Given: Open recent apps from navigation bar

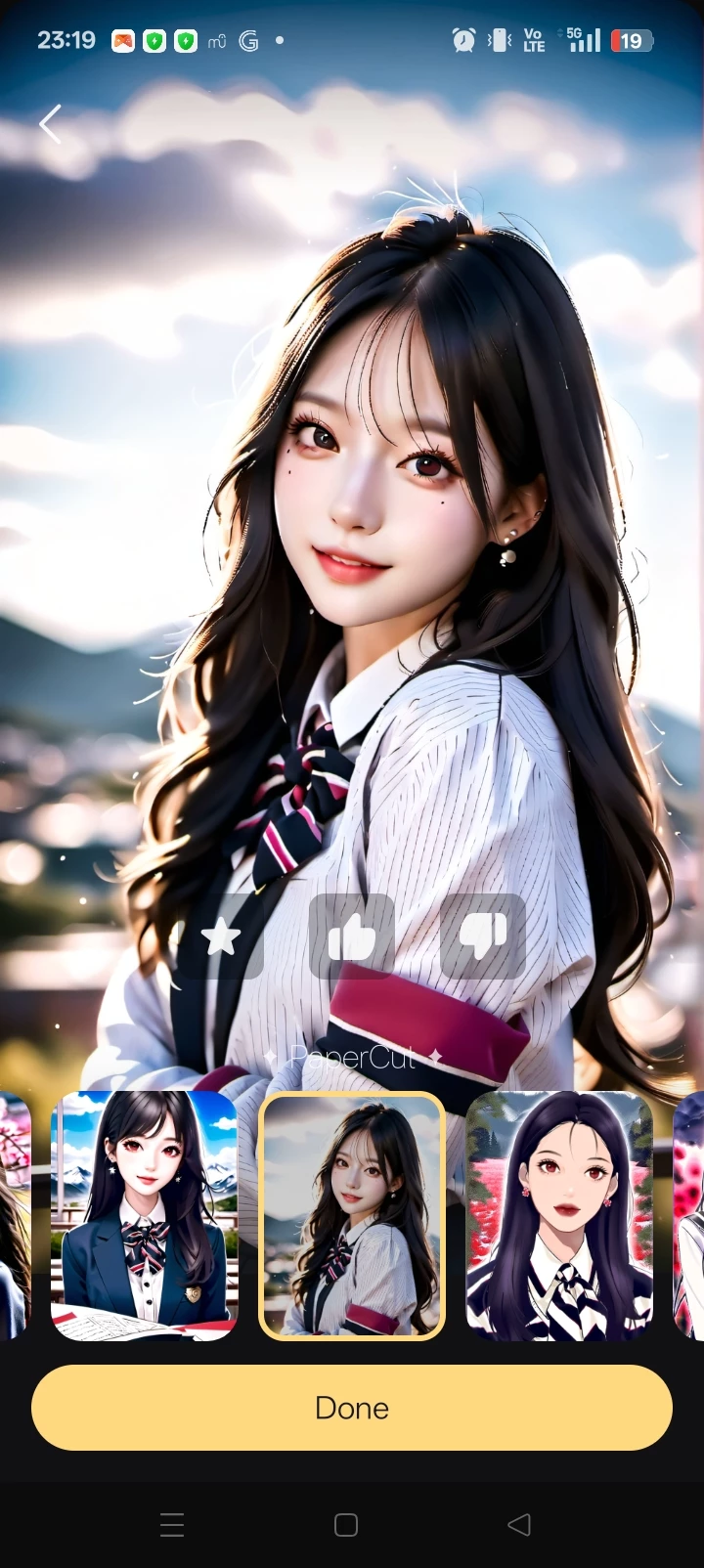Looking at the screenshot, I should (172, 1525).
